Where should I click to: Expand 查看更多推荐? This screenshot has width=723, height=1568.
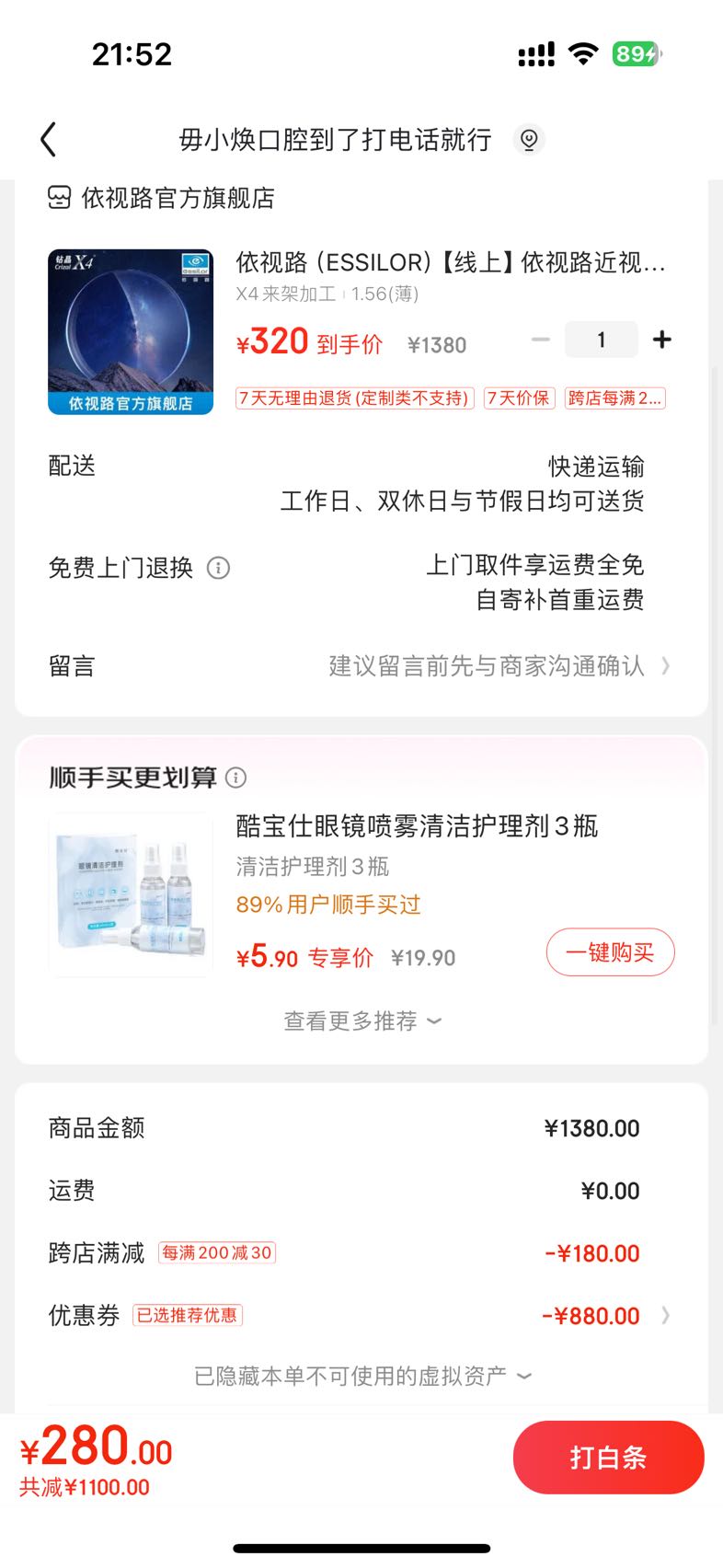point(361,1021)
